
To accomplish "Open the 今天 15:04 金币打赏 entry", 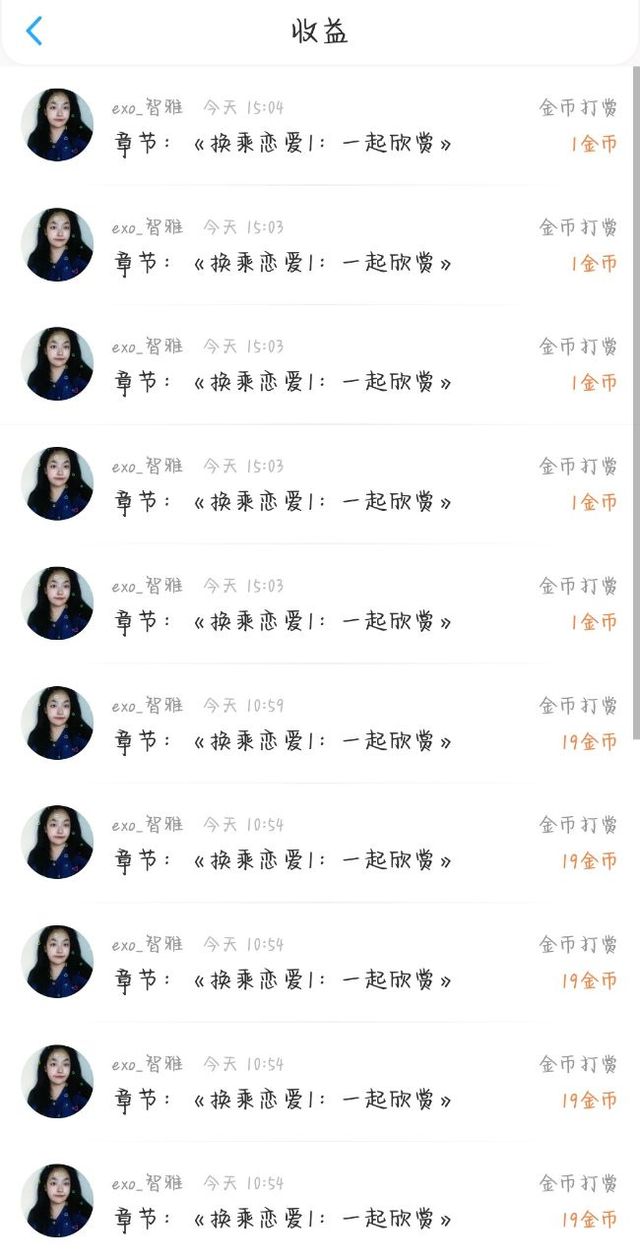I will pyautogui.click(x=320, y=125).
